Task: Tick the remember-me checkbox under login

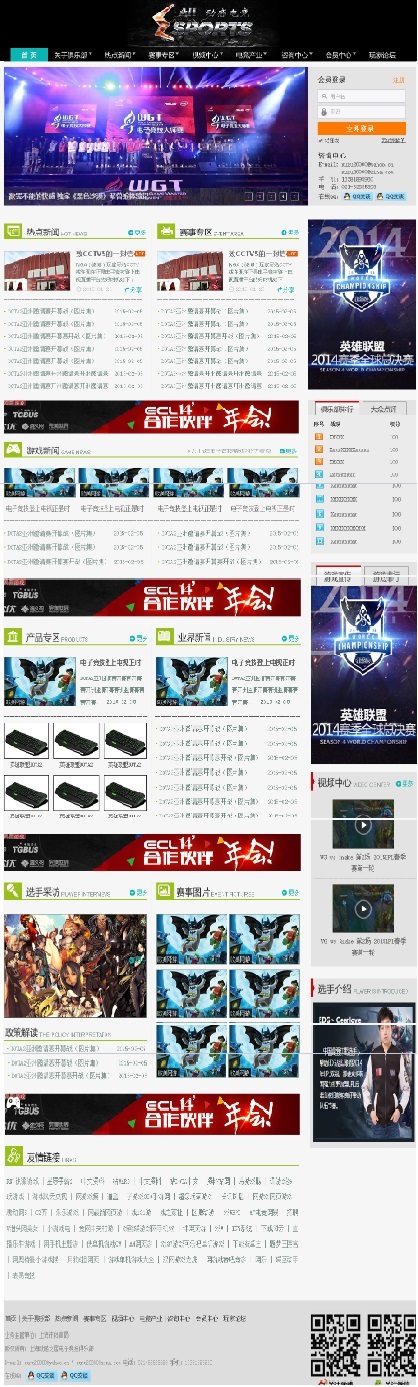Action: coord(321,141)
